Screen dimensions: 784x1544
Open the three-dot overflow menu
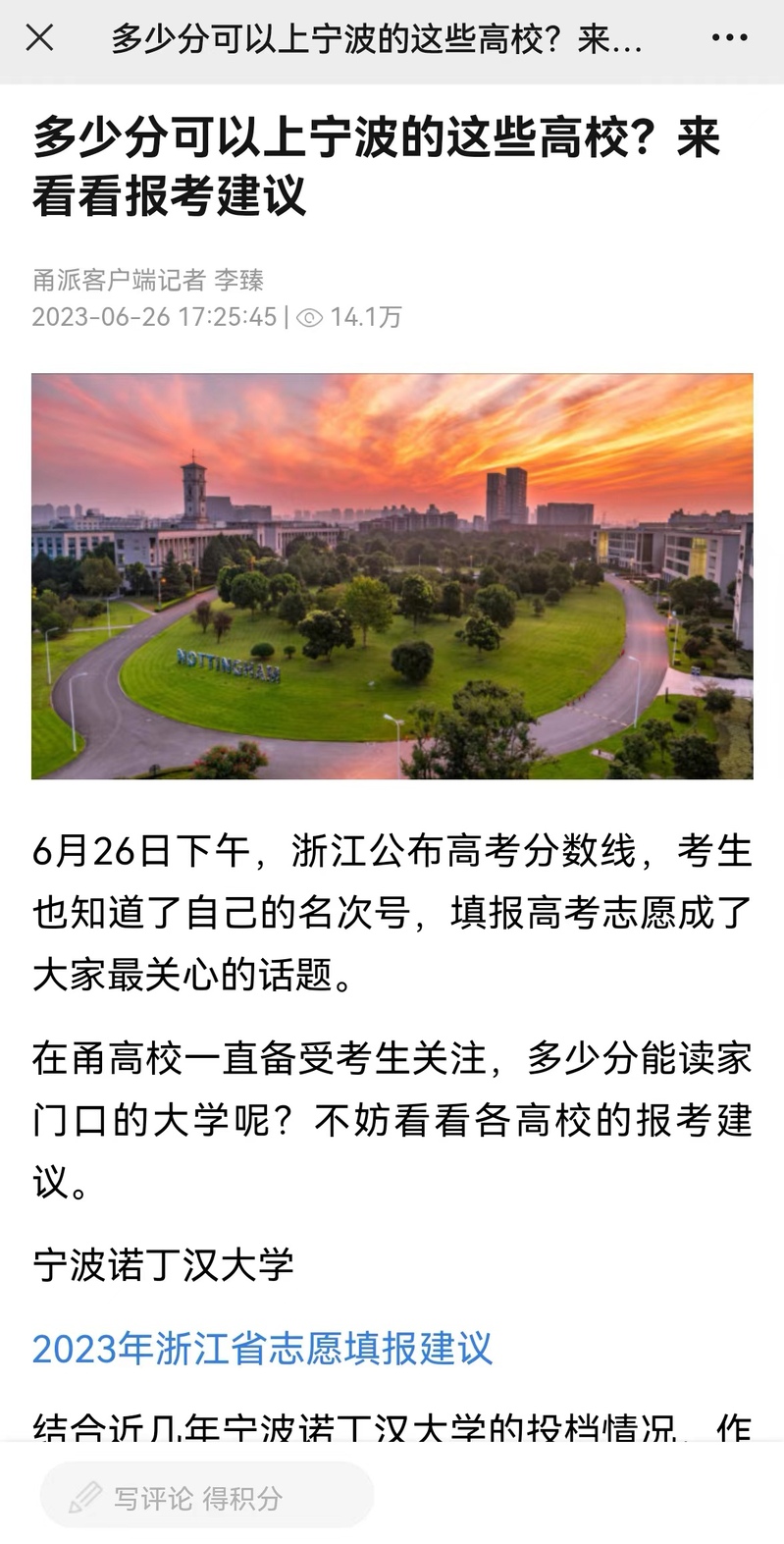729,38
